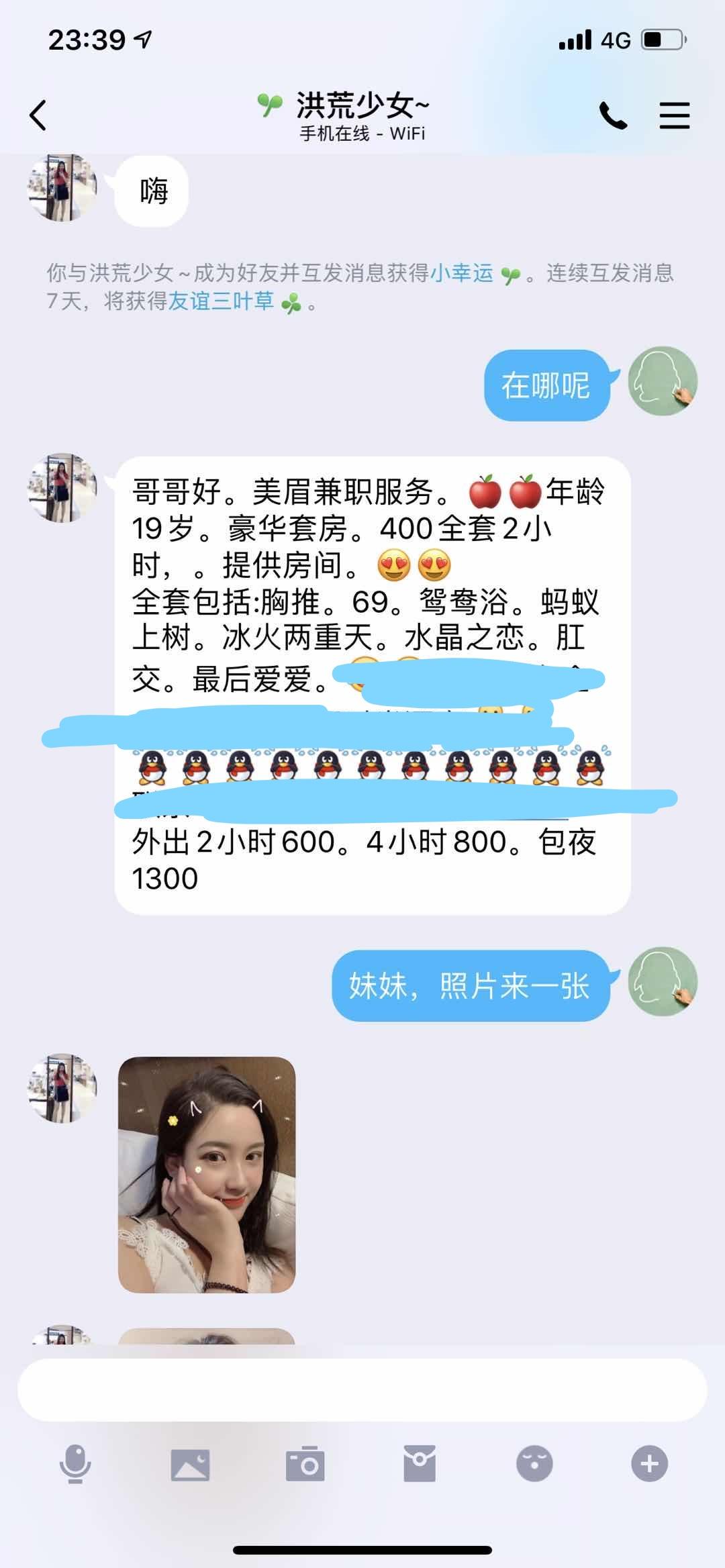Open the 小幸运 link
Image resolution: width=725 pixels, height=1568 pixels.
point(462,273)
